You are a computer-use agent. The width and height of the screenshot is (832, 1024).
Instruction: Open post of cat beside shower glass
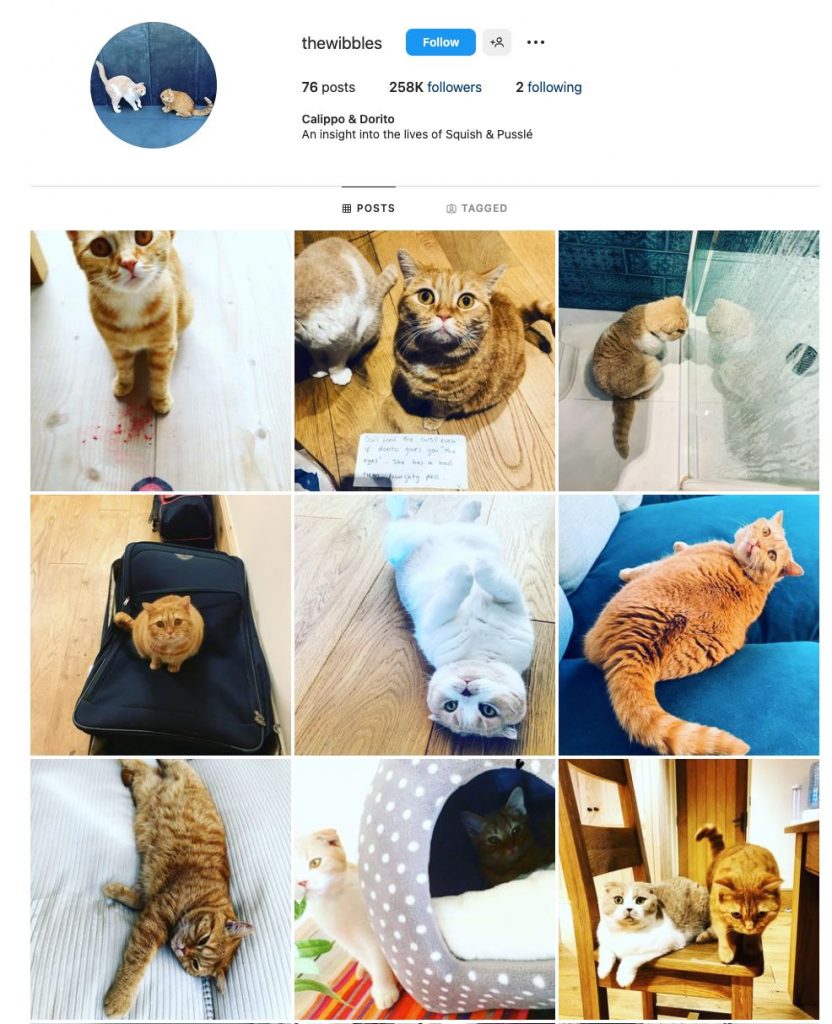(688, 360)
